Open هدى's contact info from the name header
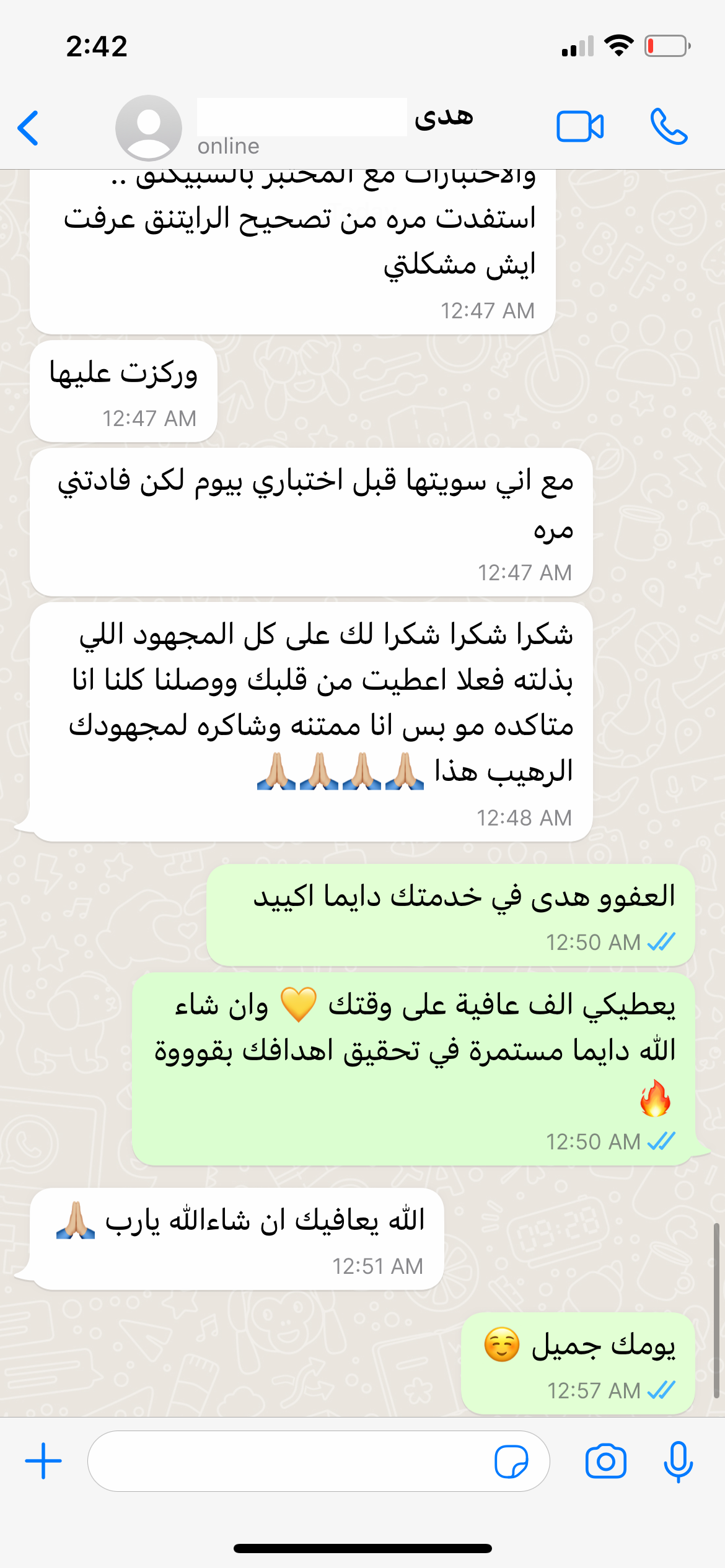The height and width of the screenshot is (1568, 725). pos(442,118)
